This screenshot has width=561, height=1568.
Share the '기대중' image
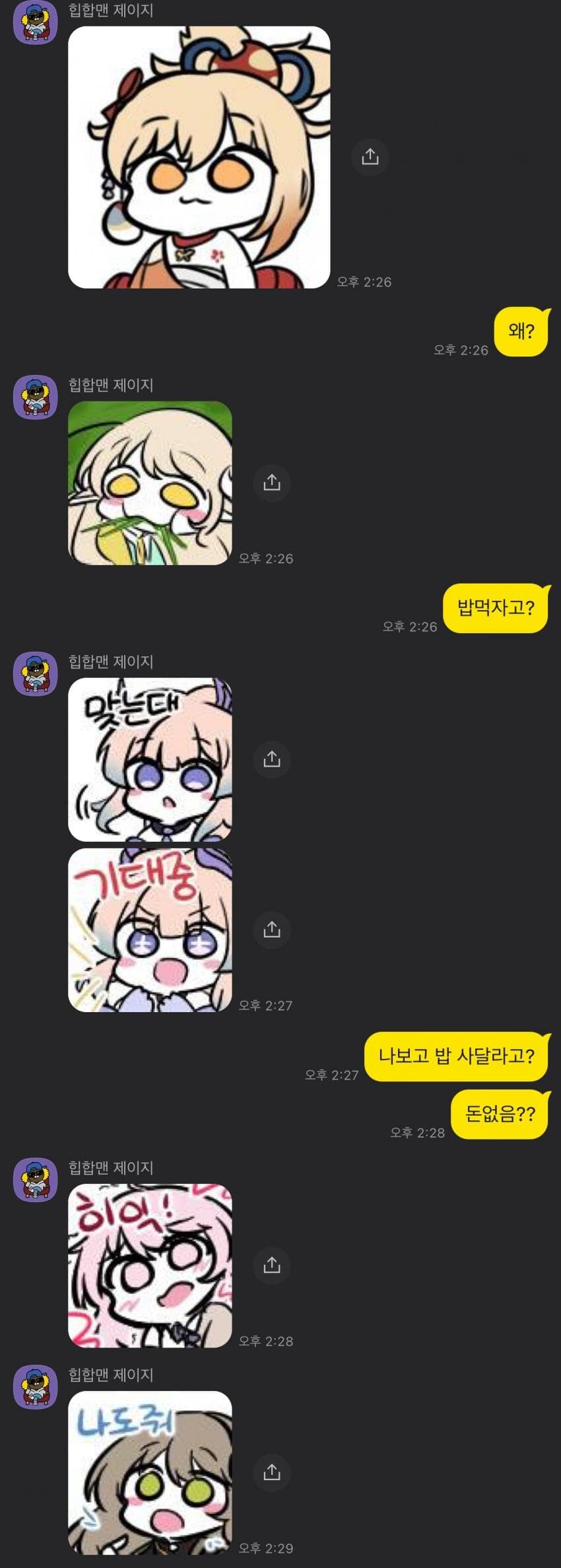coord(272,930)
